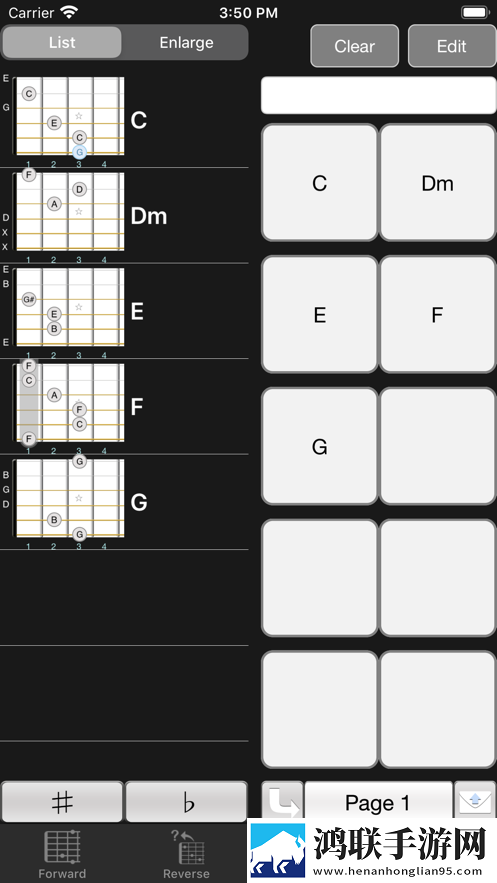This screenshot has height=883, width=497.
Task: Open Edit mode
Action: point(452,46)
